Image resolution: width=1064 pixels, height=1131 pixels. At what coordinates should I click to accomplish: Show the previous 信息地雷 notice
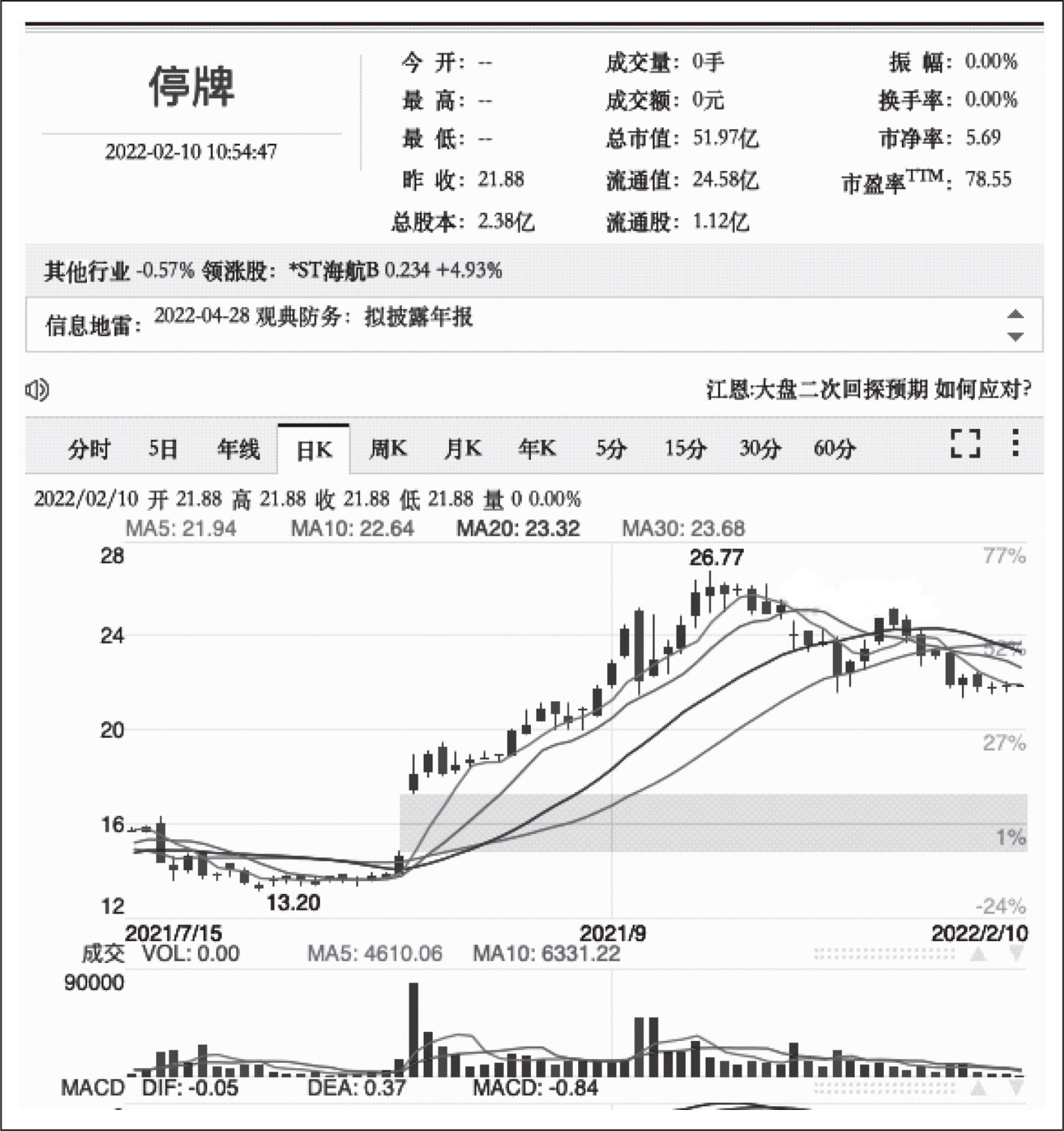(x=1015, y=314)
